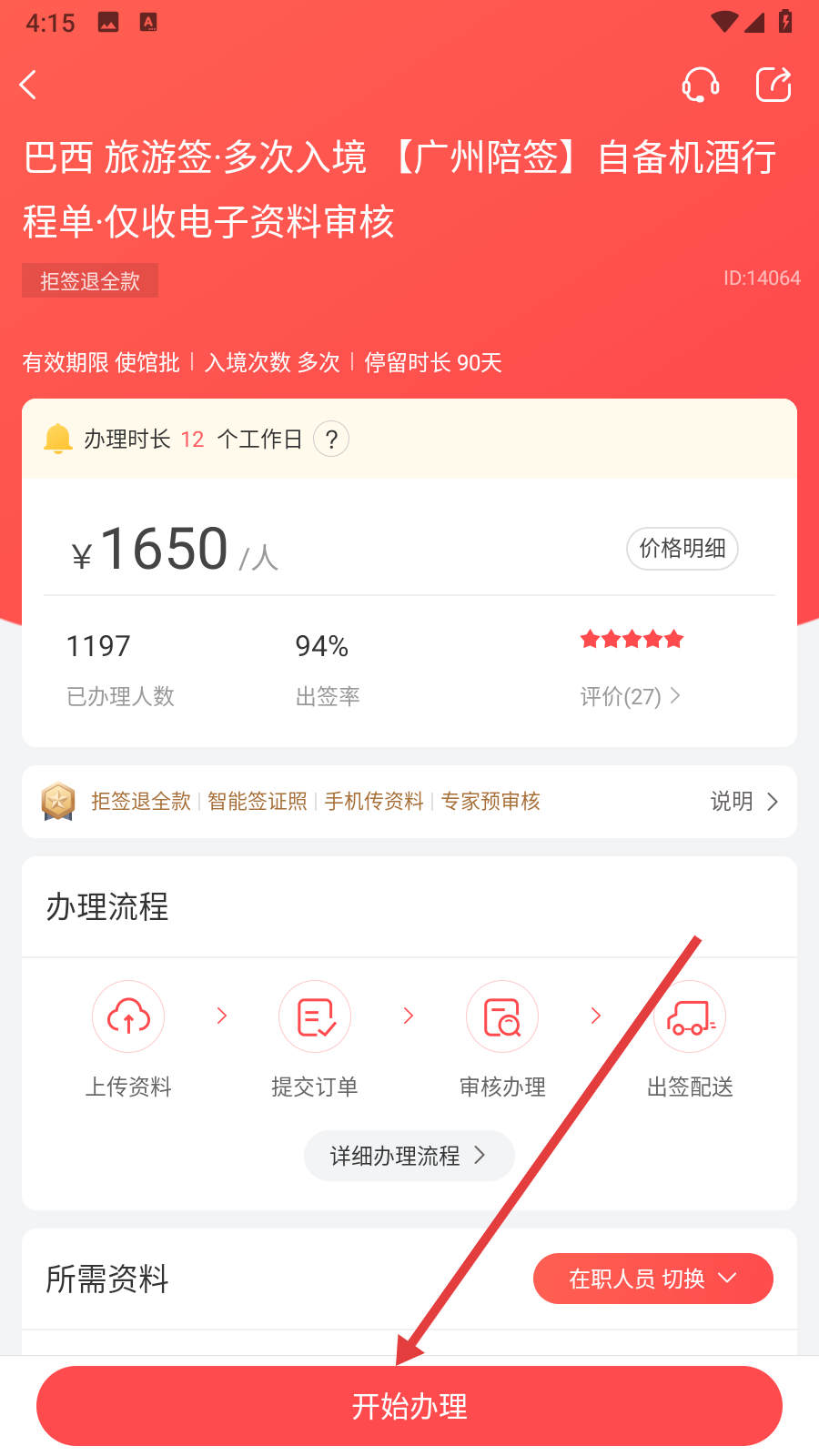
Task: Open the processing time help question mark
Action: (331, 440)
